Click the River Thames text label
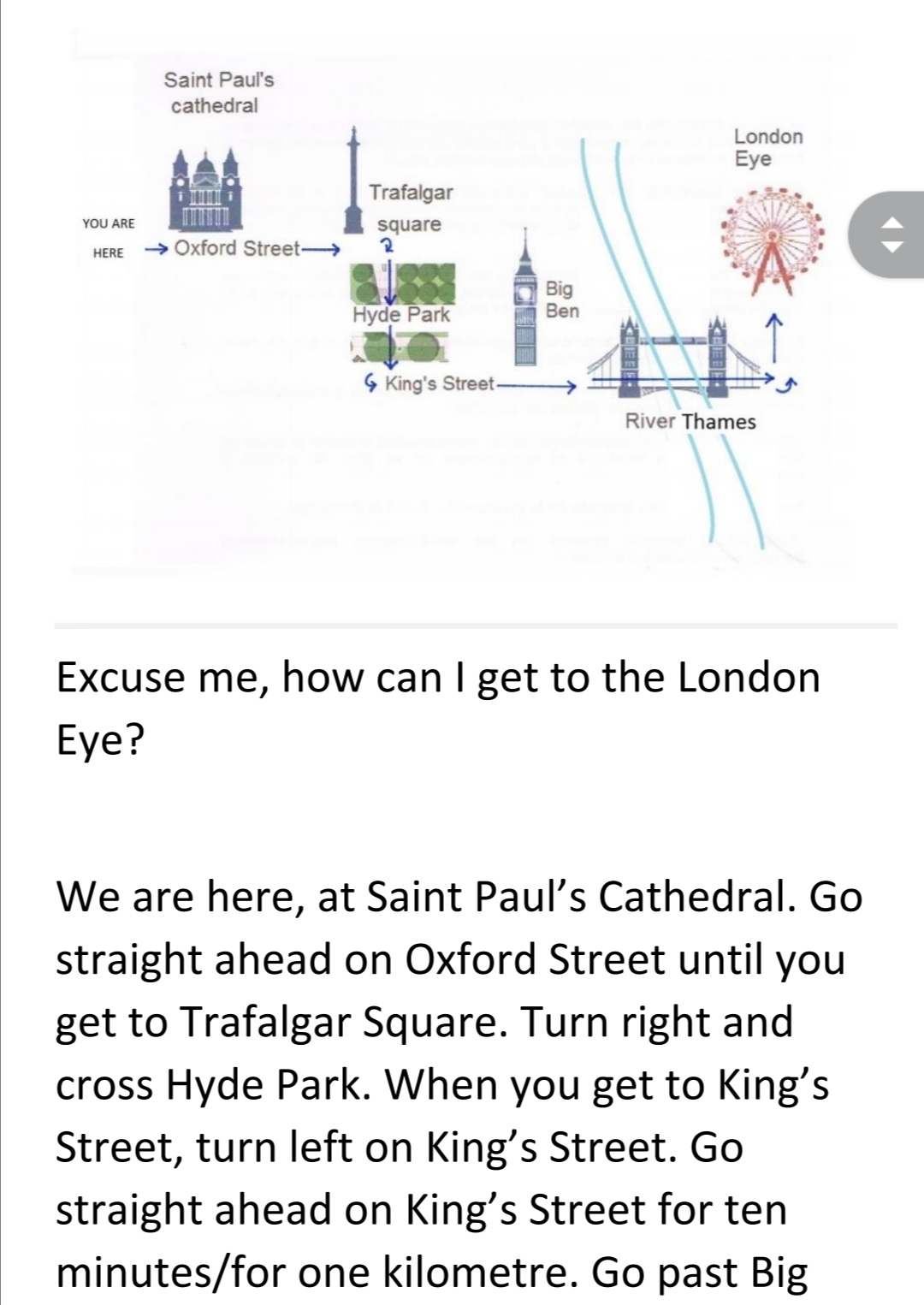This screenshot has height=1305, width=924. click(690, 420)
